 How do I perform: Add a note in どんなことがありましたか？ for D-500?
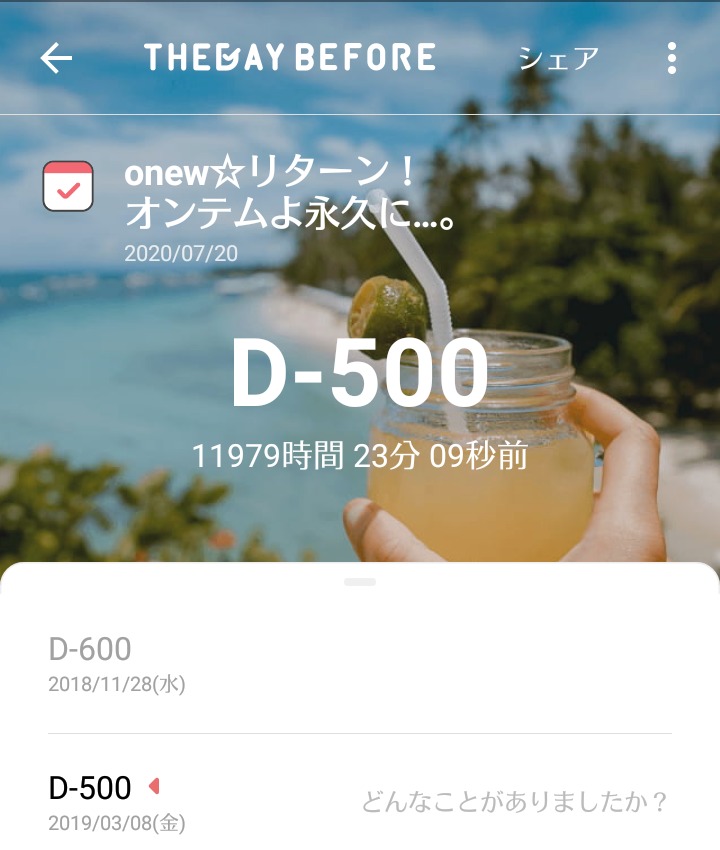pos(514,801)
